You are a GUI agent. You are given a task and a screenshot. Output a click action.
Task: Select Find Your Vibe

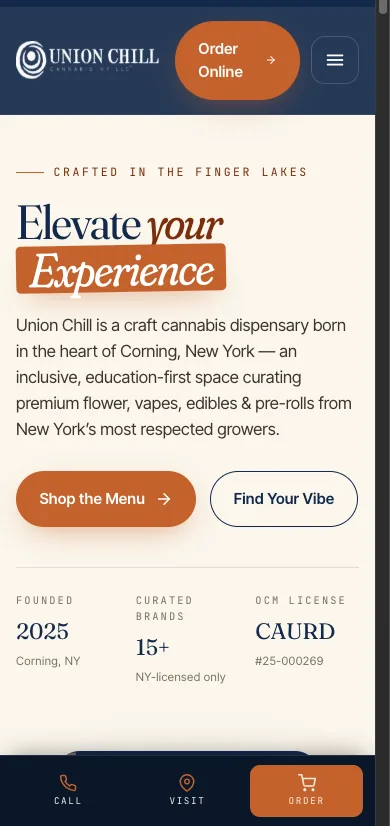pyautogui.click(x=284, y=499)
